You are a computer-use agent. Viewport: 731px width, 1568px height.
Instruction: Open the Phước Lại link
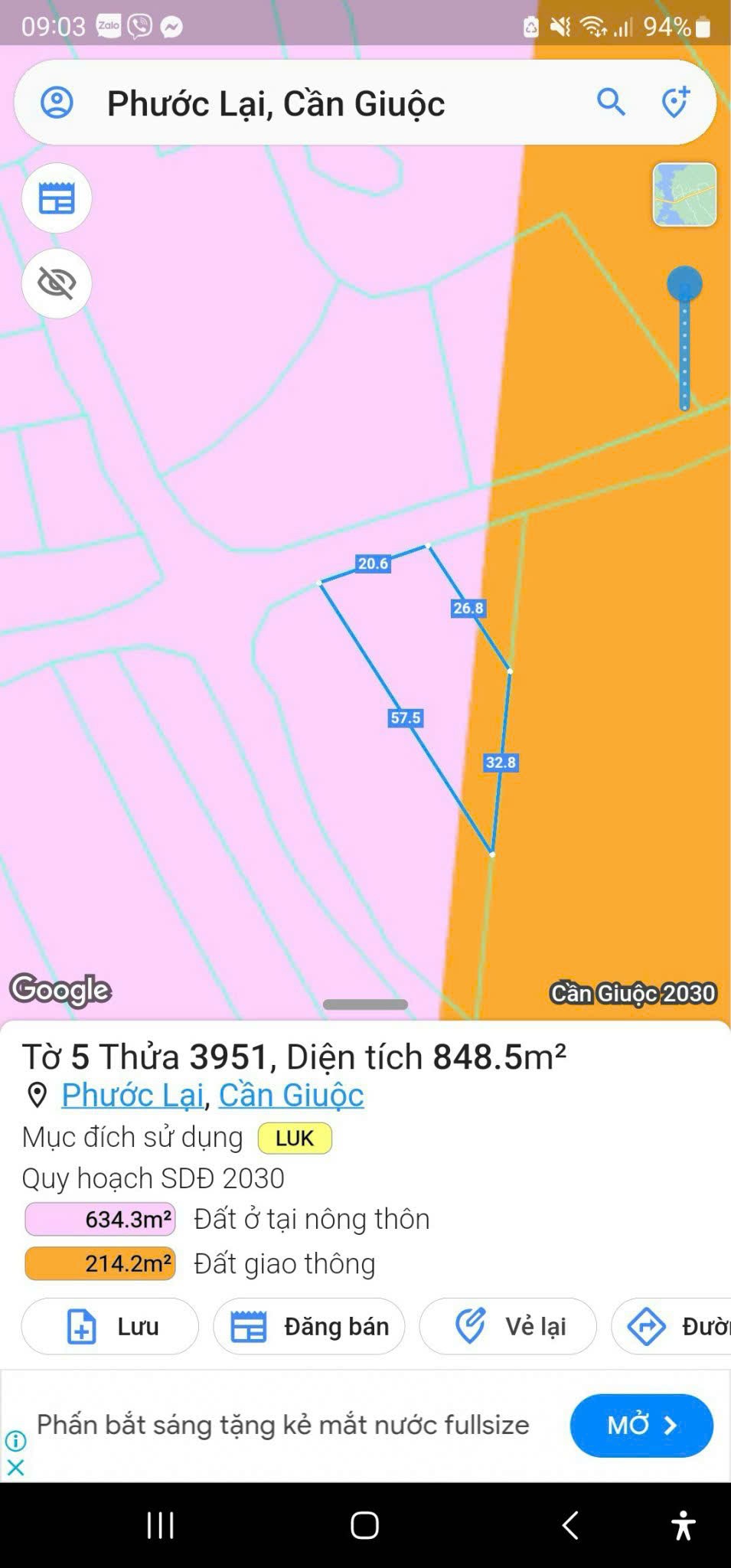pyautogui.click(x=133, y=1096)
